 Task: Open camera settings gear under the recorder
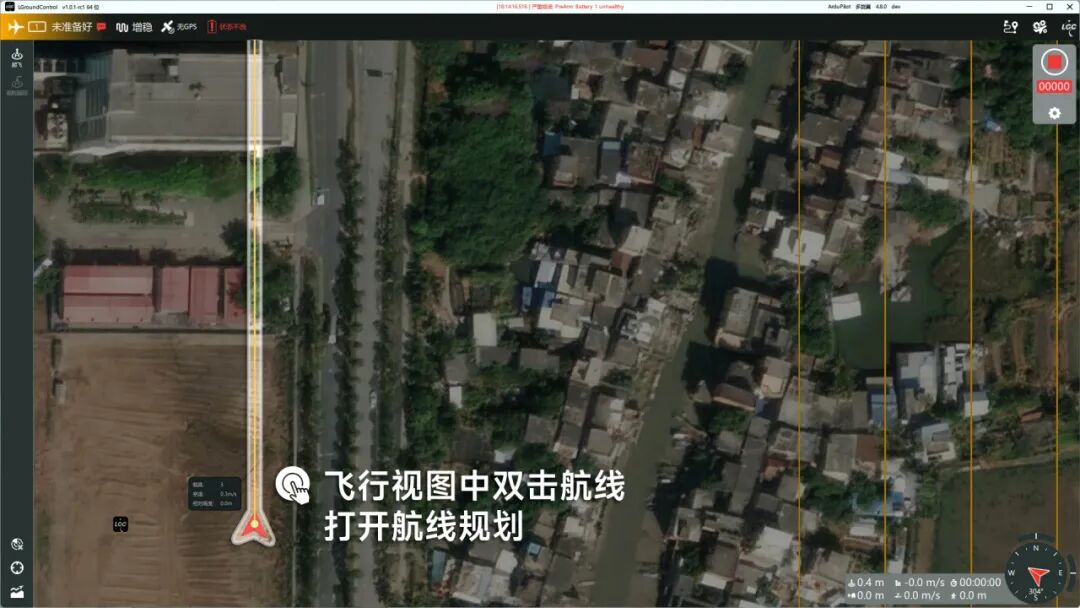click(1055, 113)
